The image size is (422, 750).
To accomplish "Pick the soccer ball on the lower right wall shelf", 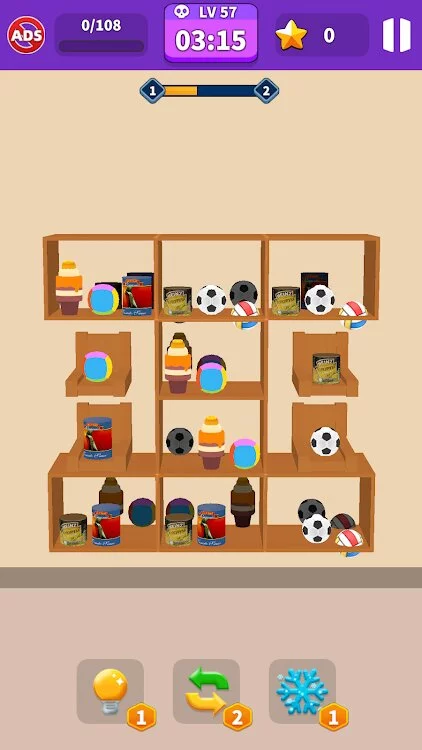I will coord(325,441).
